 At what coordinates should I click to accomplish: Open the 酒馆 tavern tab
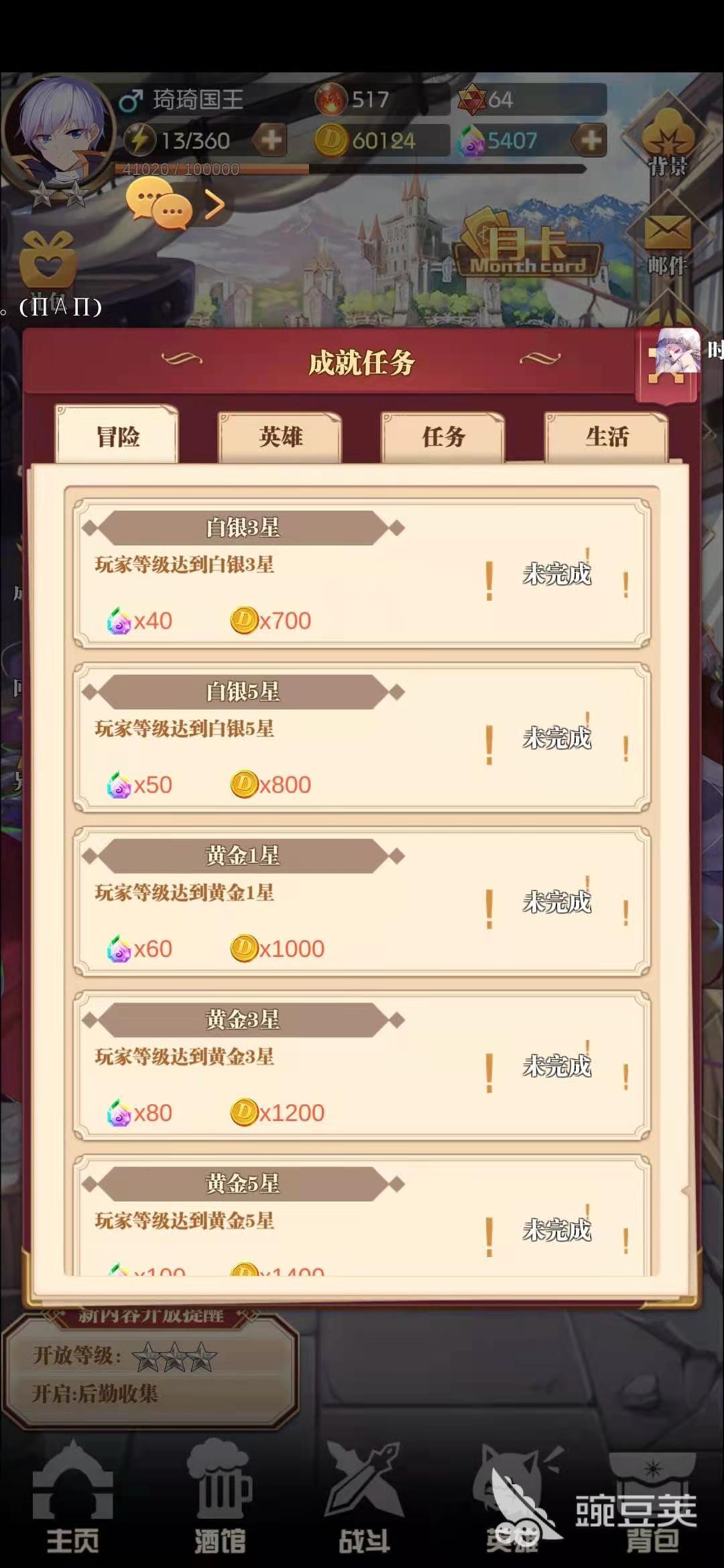[x=219, y=1501]
